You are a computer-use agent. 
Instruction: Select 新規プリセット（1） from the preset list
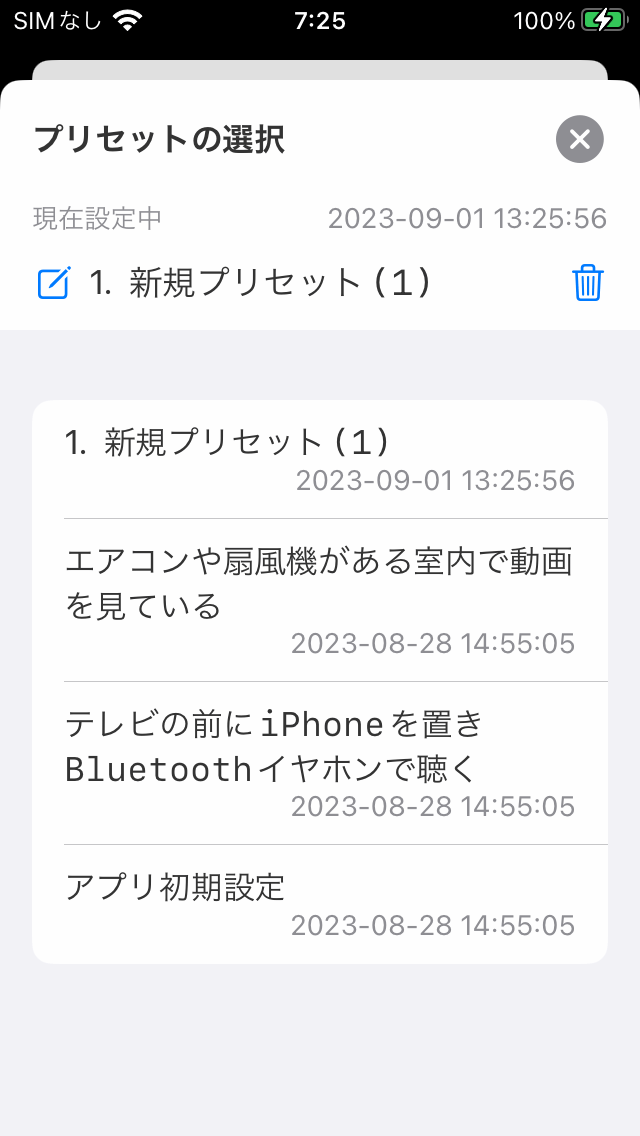click(x=320, y=460)
